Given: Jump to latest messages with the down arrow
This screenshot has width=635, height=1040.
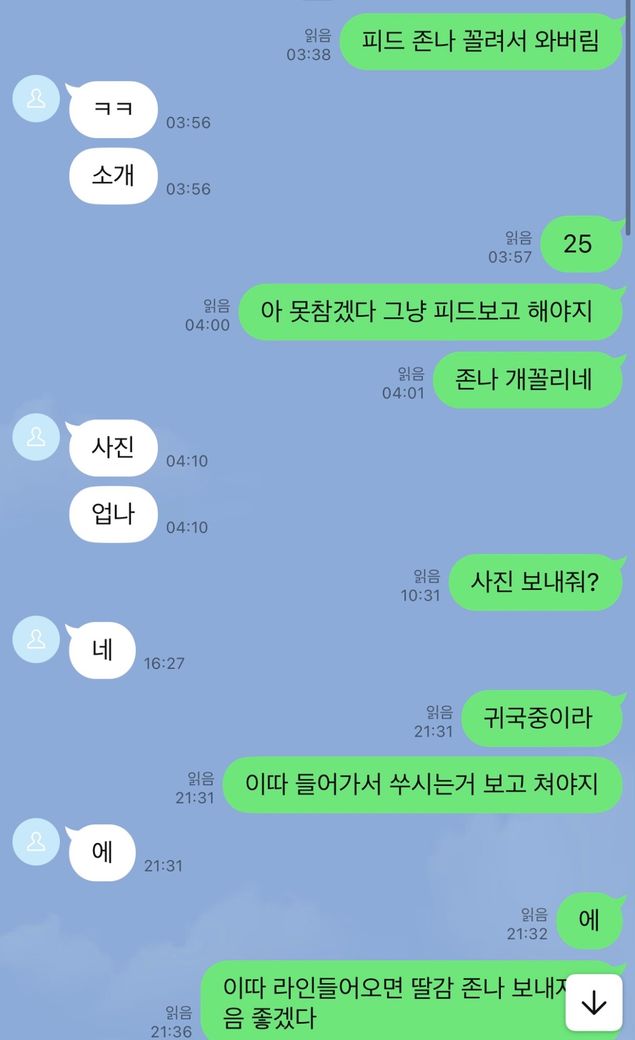Looking at the screenshot, I should [x=594, y=1002].
